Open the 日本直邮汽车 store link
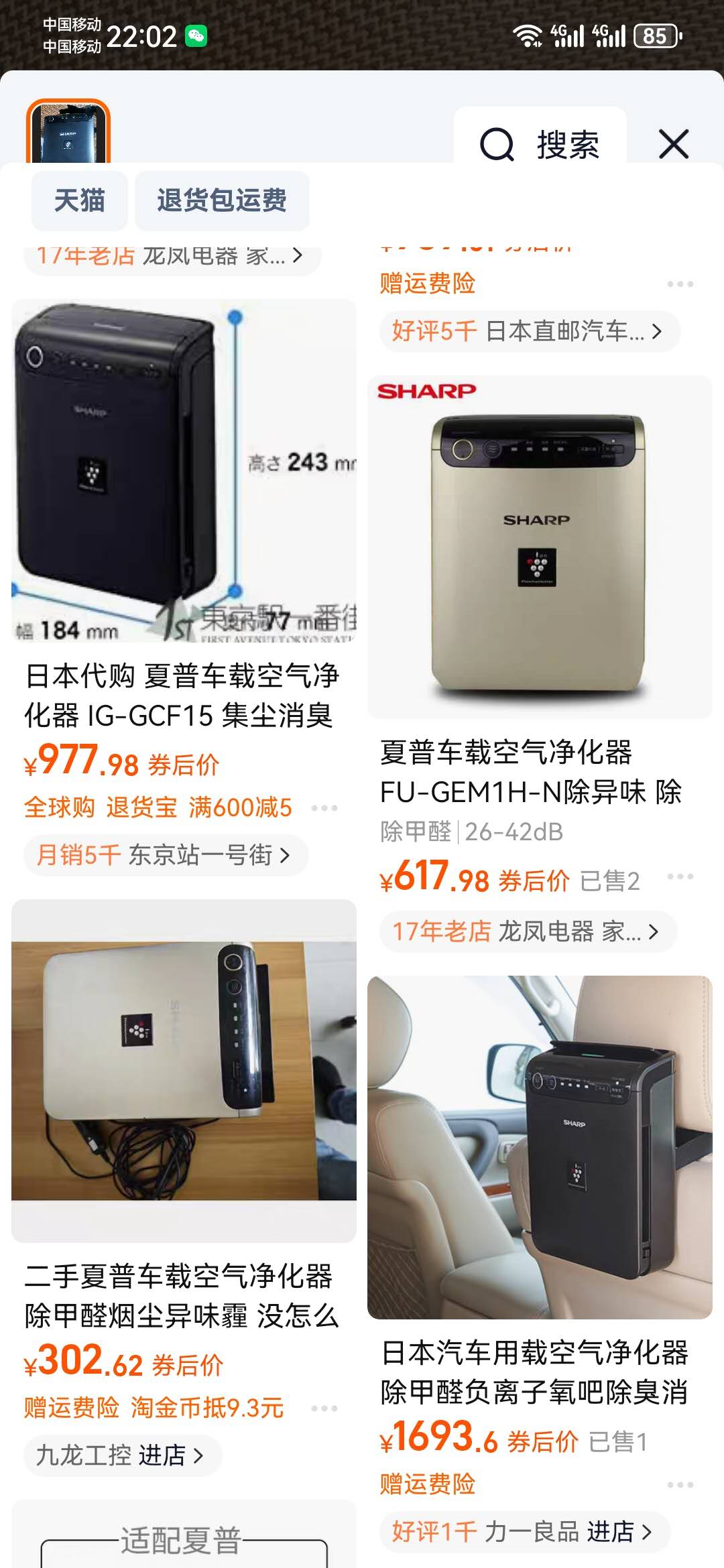 (x=528, y=331)
